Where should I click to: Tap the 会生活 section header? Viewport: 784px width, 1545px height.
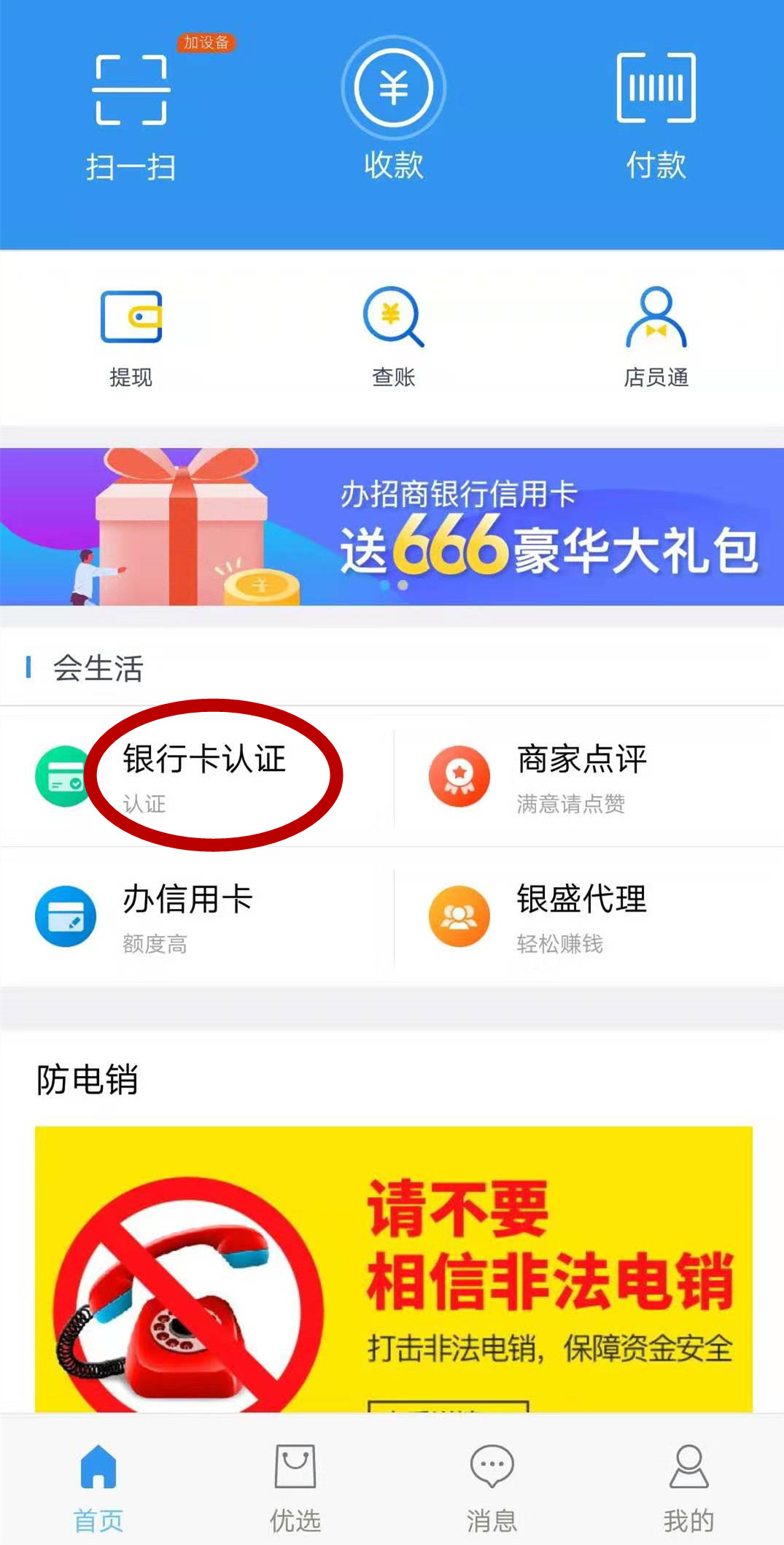(97, 668)
